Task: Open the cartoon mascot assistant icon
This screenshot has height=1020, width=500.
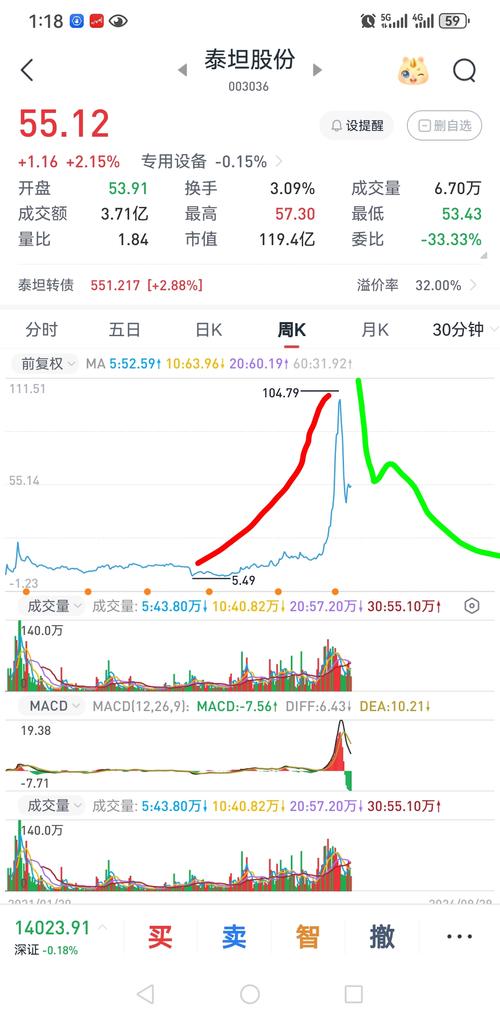Action: click(414, 70)
